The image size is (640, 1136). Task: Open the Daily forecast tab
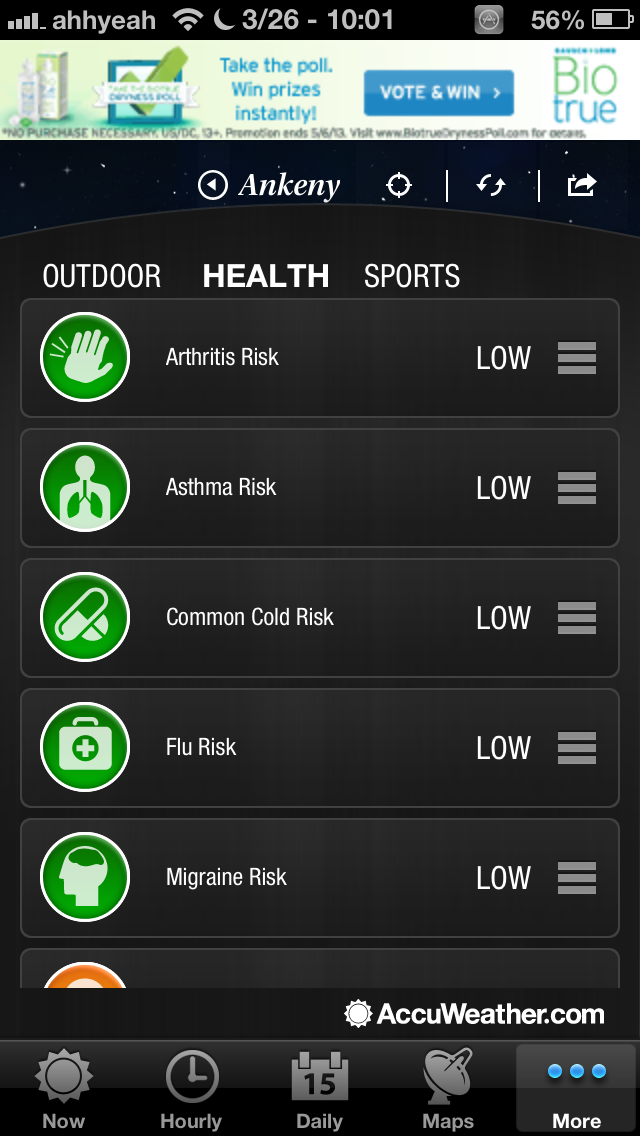pyautogui.click(x=320, y=1089)
